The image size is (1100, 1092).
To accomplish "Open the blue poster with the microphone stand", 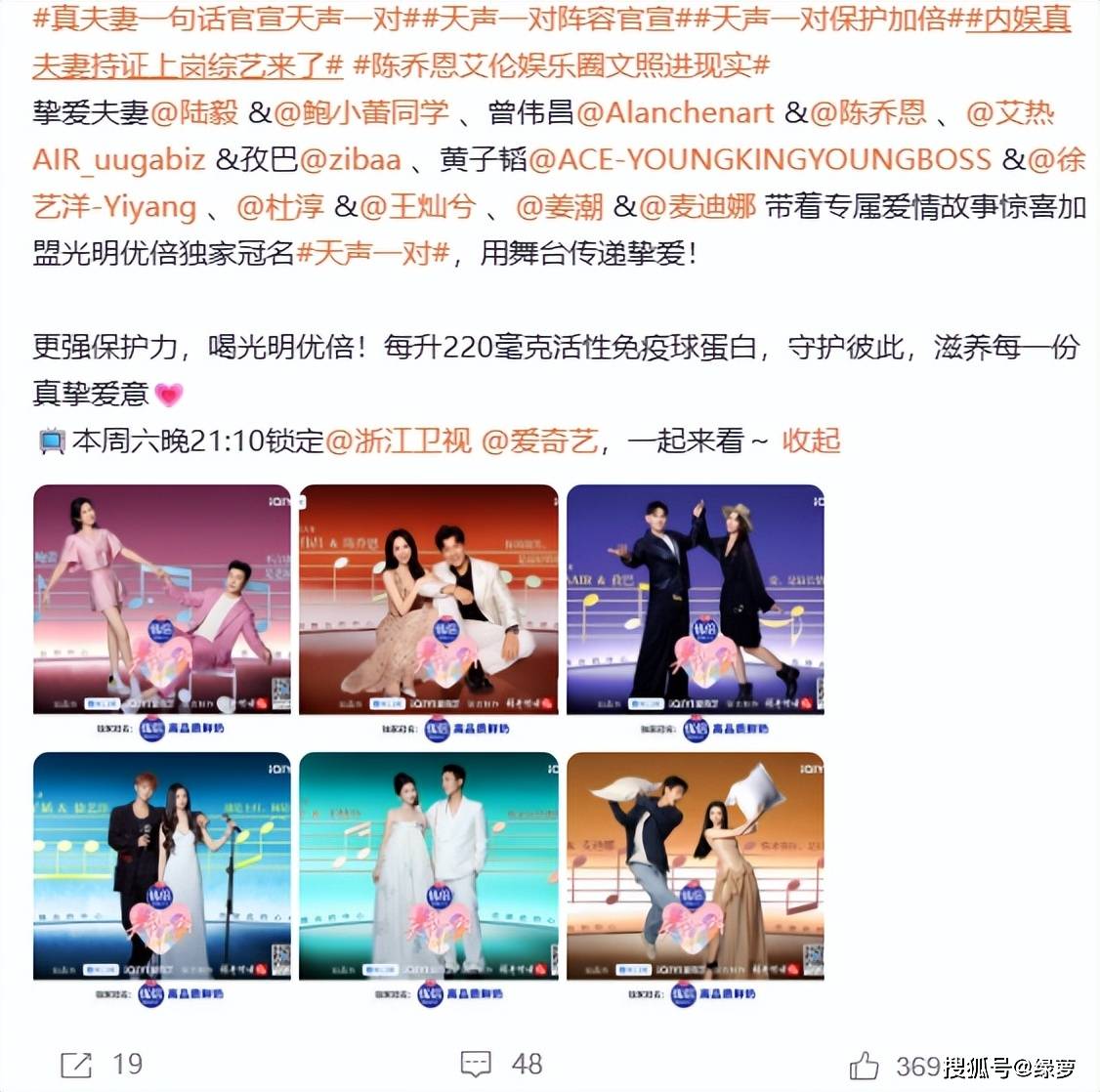I will (x=162, y=865).
